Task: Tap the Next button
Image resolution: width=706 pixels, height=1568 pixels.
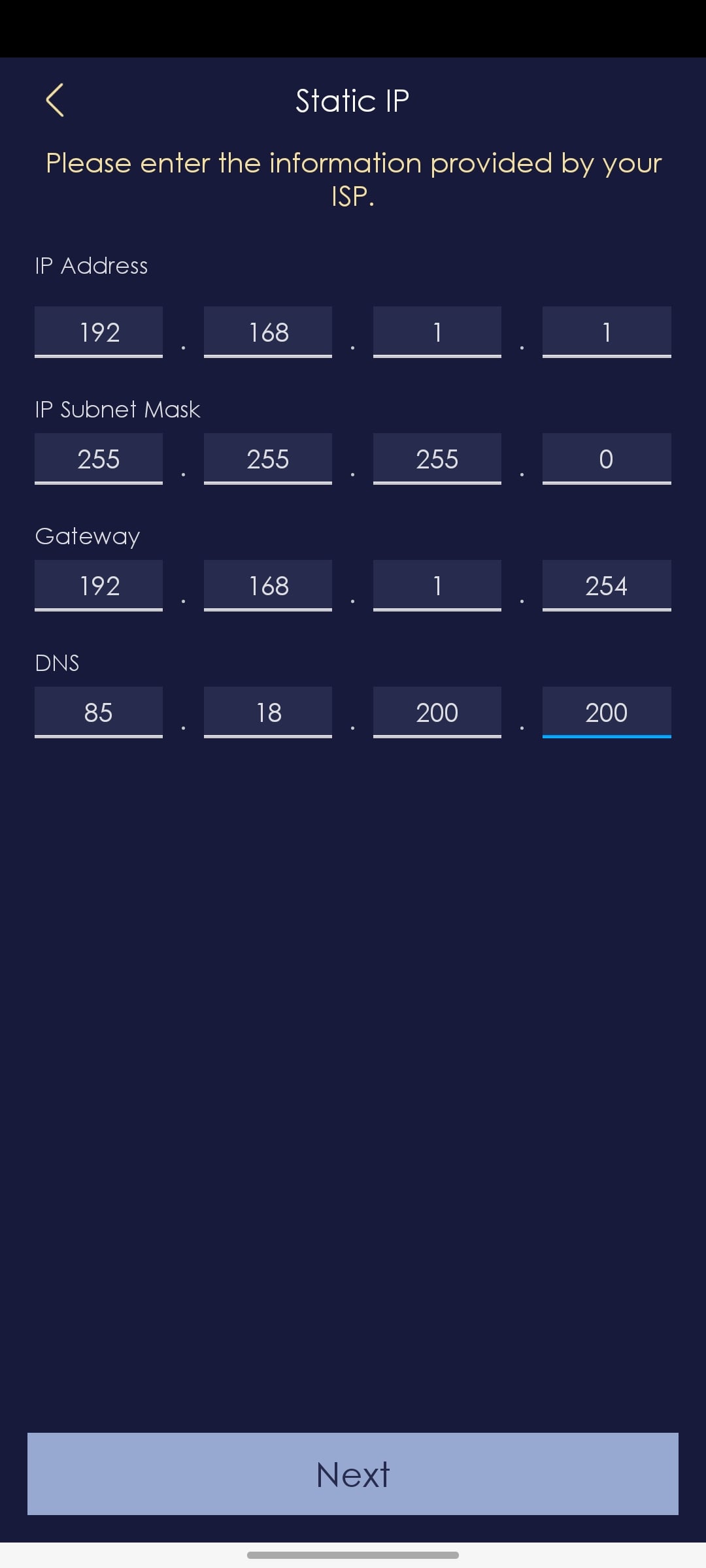Action: 353,1474
